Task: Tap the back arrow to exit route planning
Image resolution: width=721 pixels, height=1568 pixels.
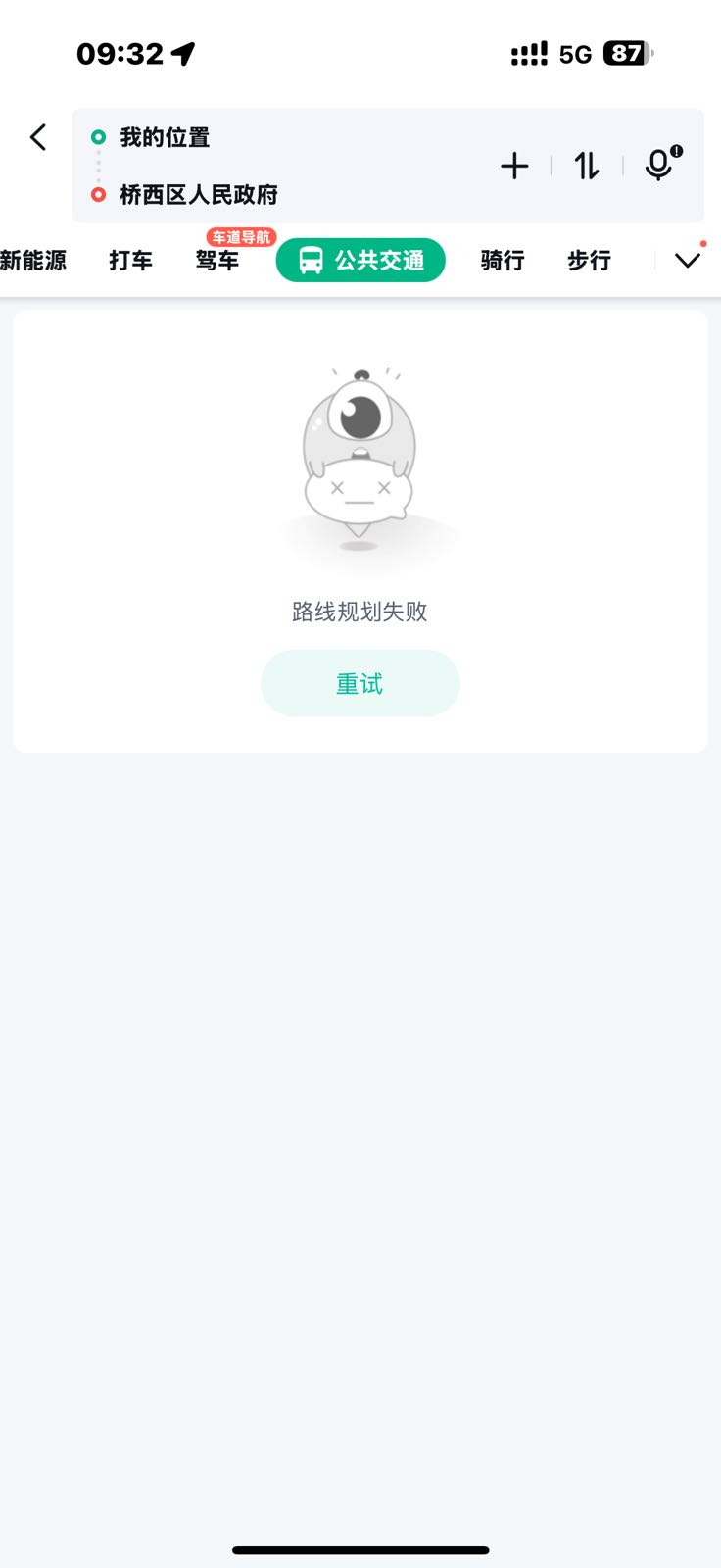Action: [37, 137]
